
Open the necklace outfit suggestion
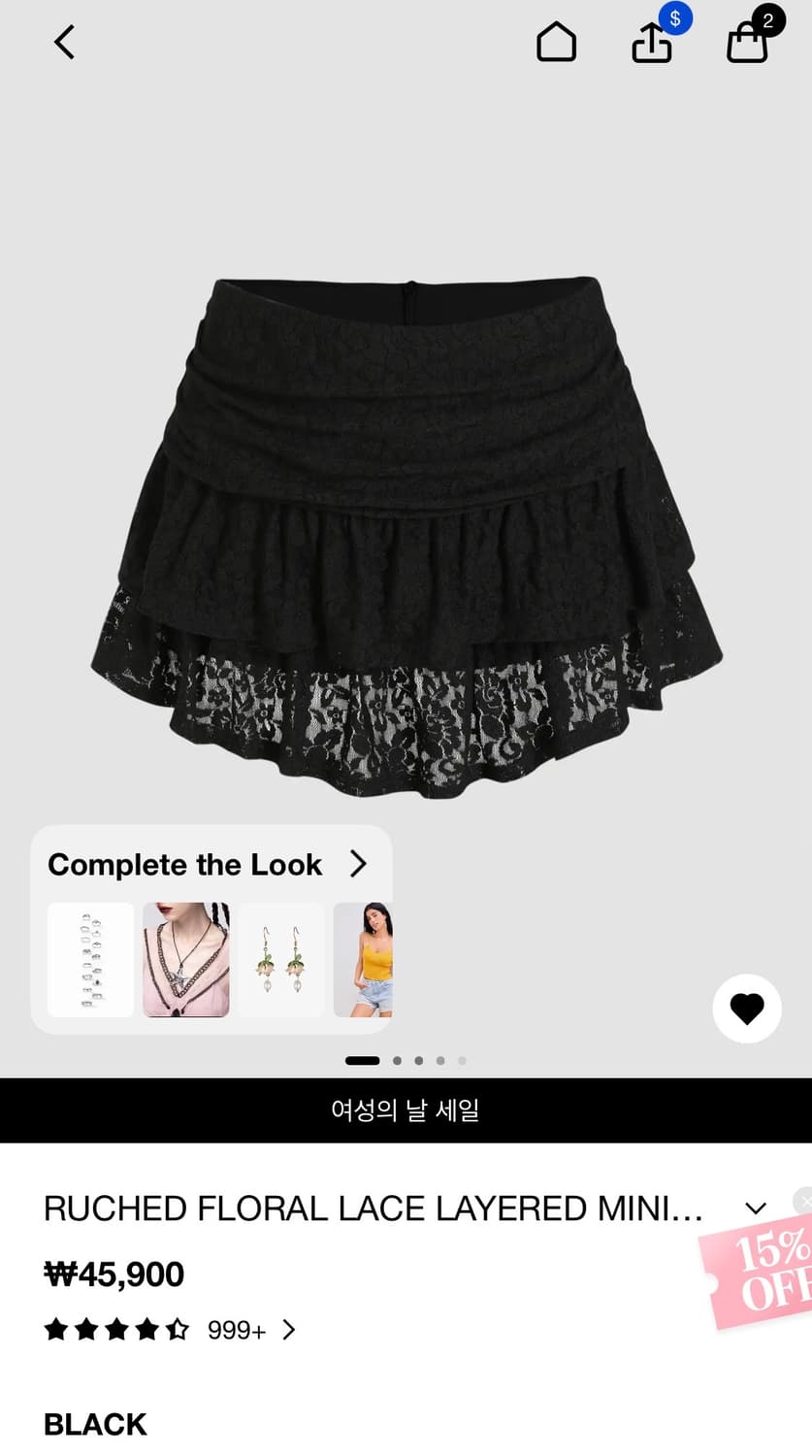click(x=185, y=960)
